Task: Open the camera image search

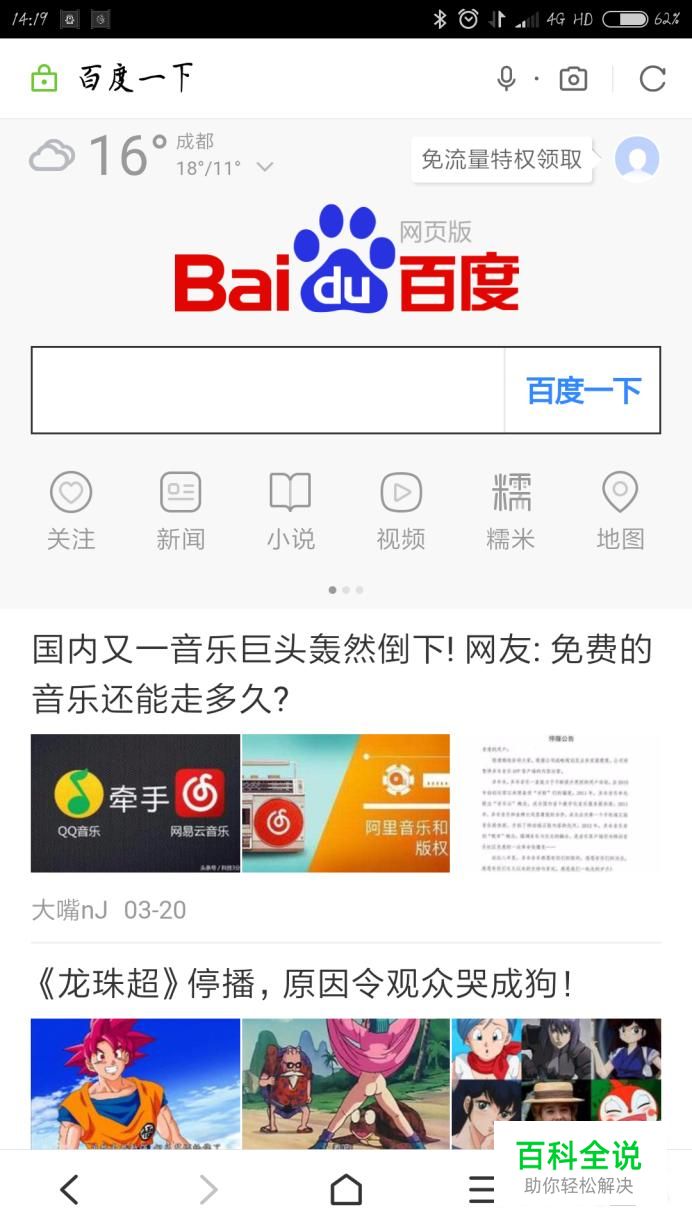Action: 573,79
